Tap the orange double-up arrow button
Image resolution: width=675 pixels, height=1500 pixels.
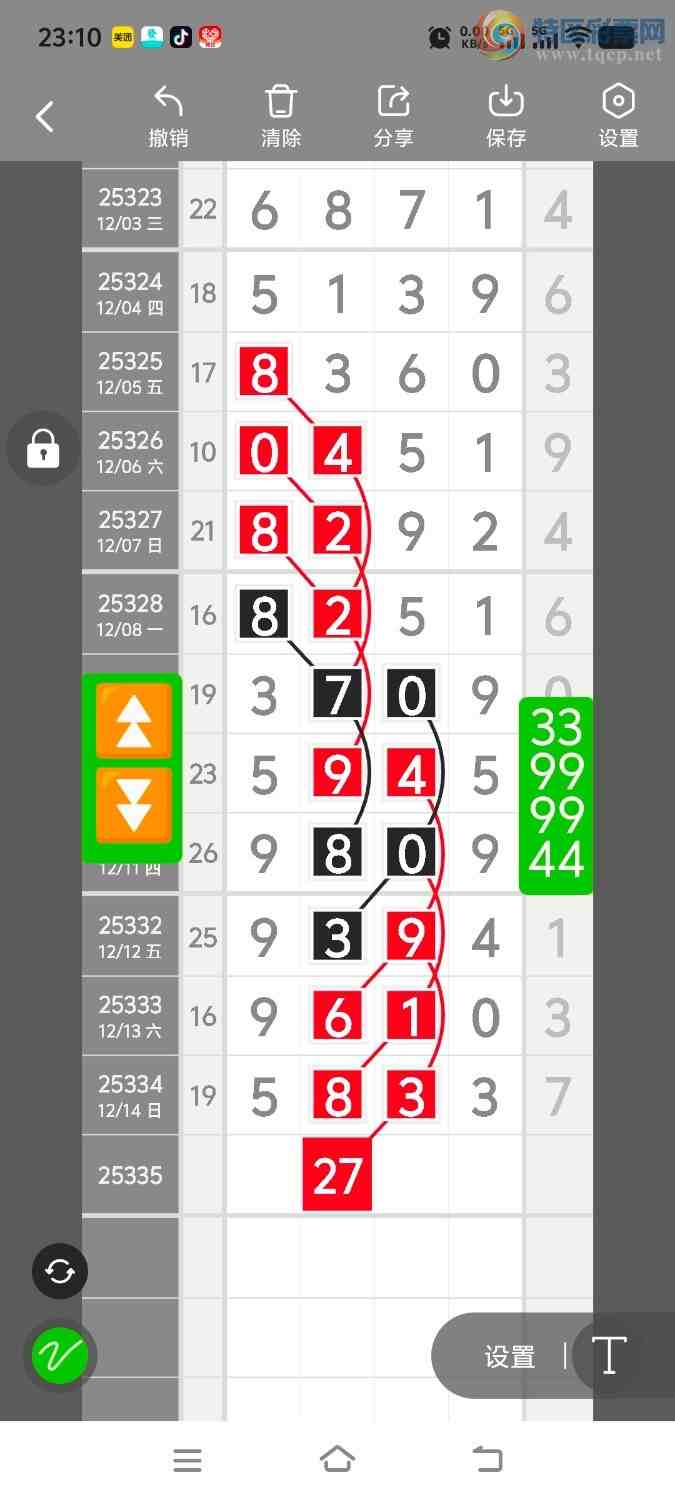click(134, 721)
